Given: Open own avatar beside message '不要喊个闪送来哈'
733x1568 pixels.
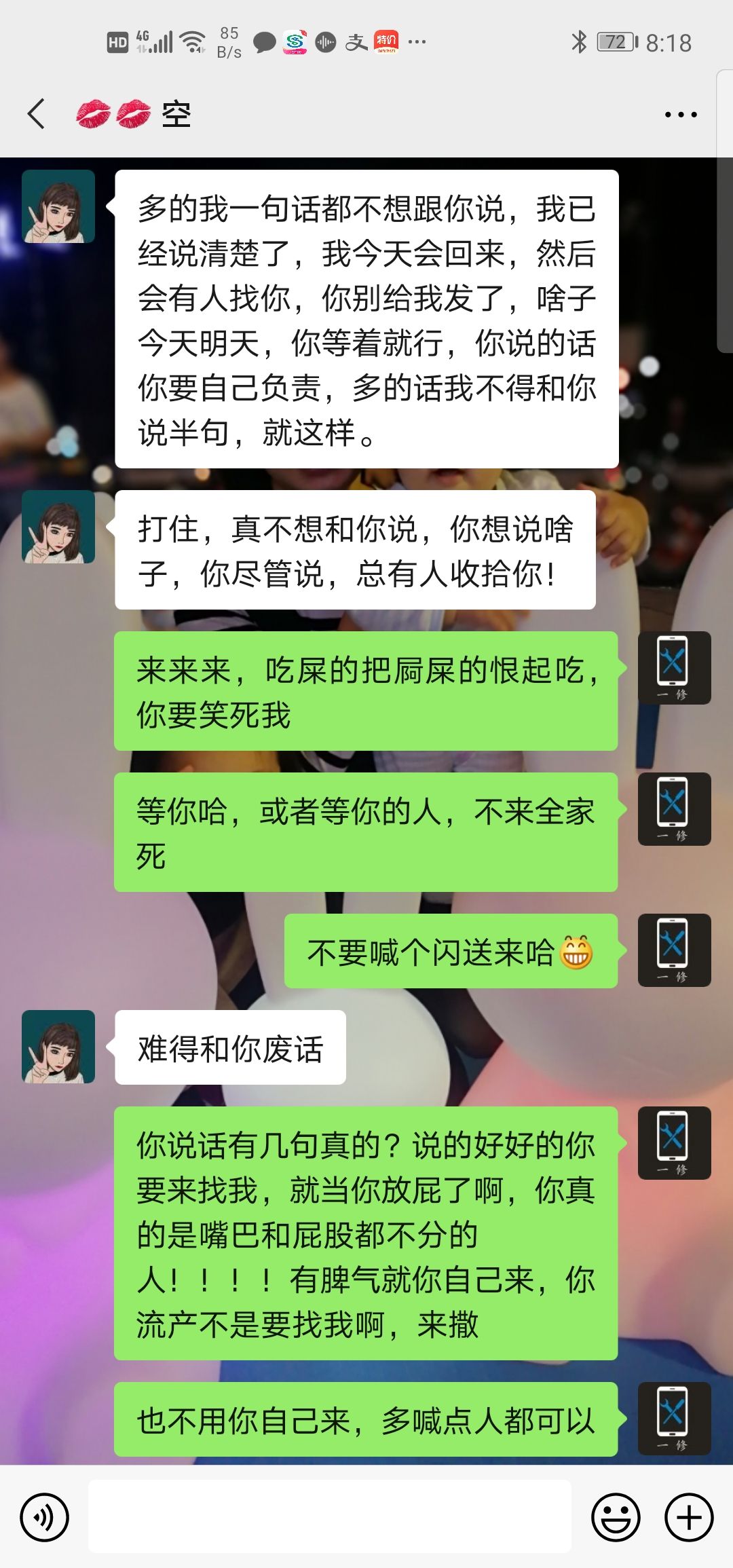Looking at the screenshot, I should (674, 950).
